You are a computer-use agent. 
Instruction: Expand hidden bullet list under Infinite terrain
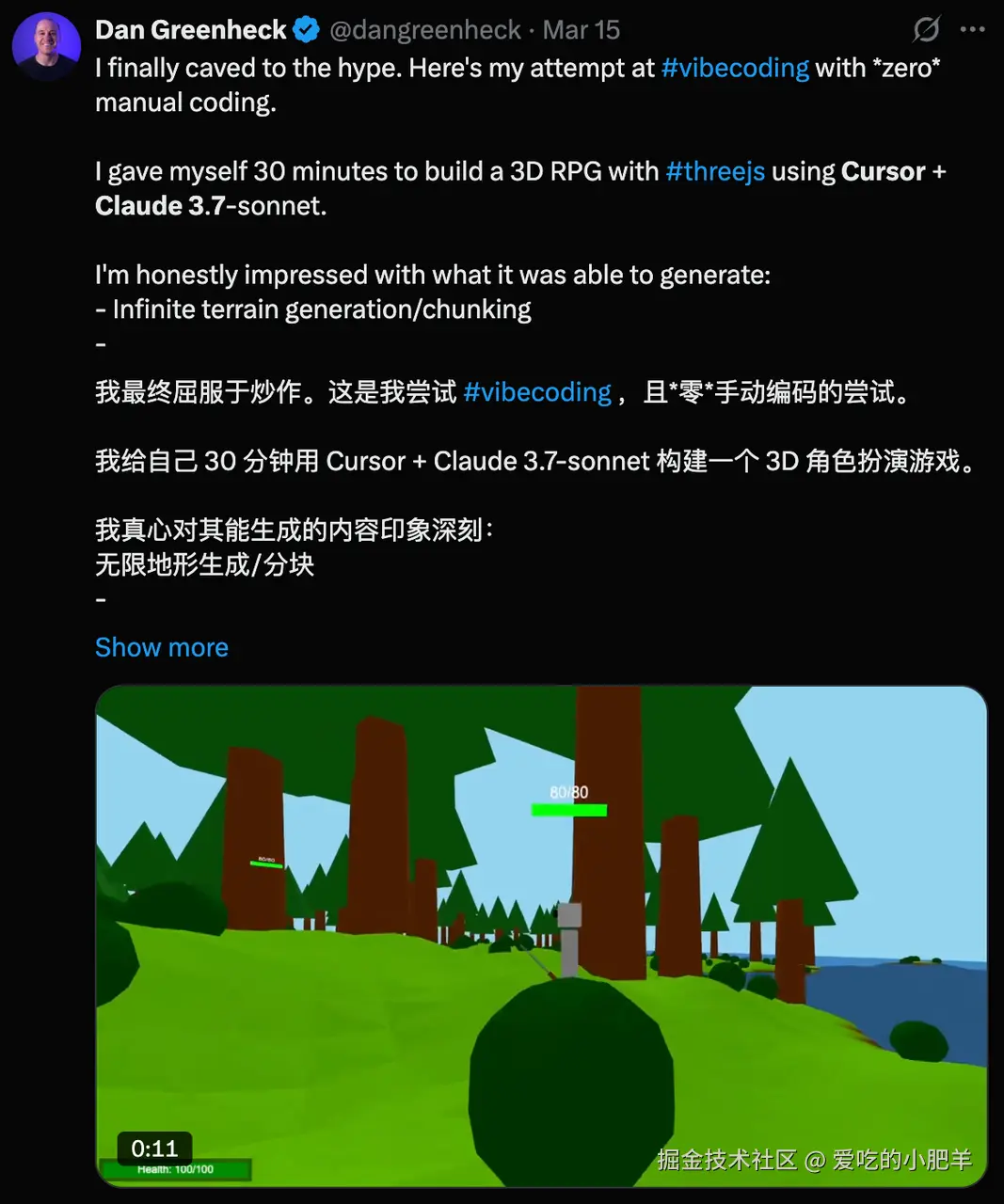(x=101, y=343)
